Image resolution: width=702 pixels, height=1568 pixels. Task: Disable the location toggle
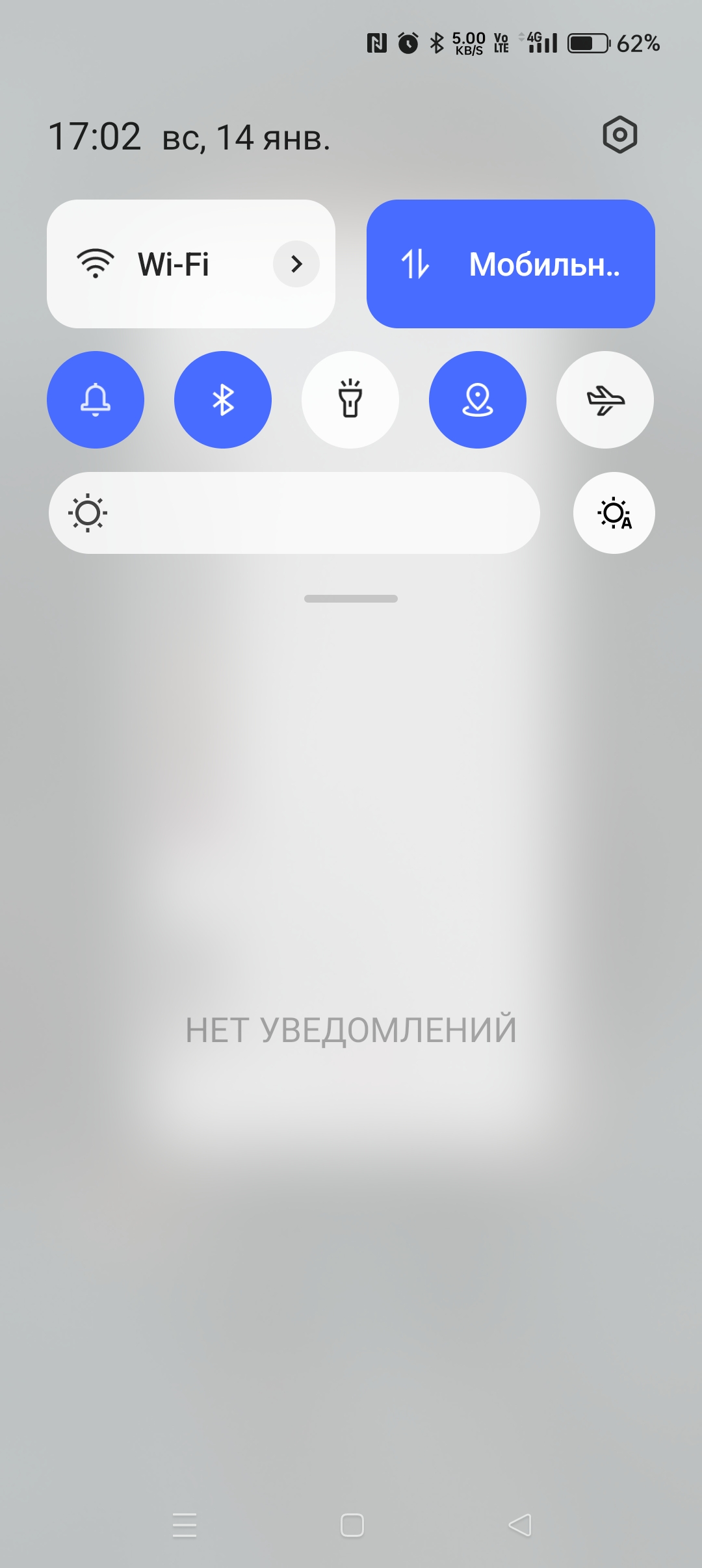point(478,400)
